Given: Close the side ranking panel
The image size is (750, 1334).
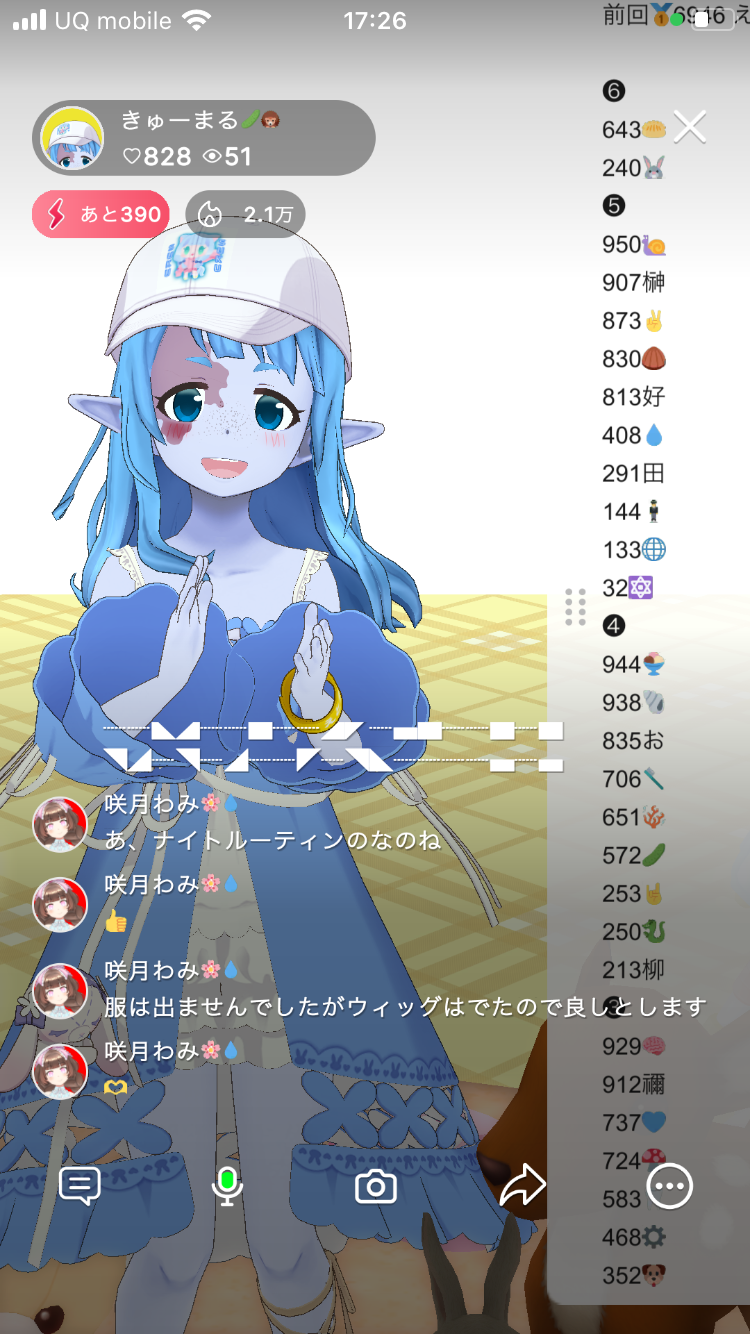Looking at the screenshot, I should click(x=690, y=127).
